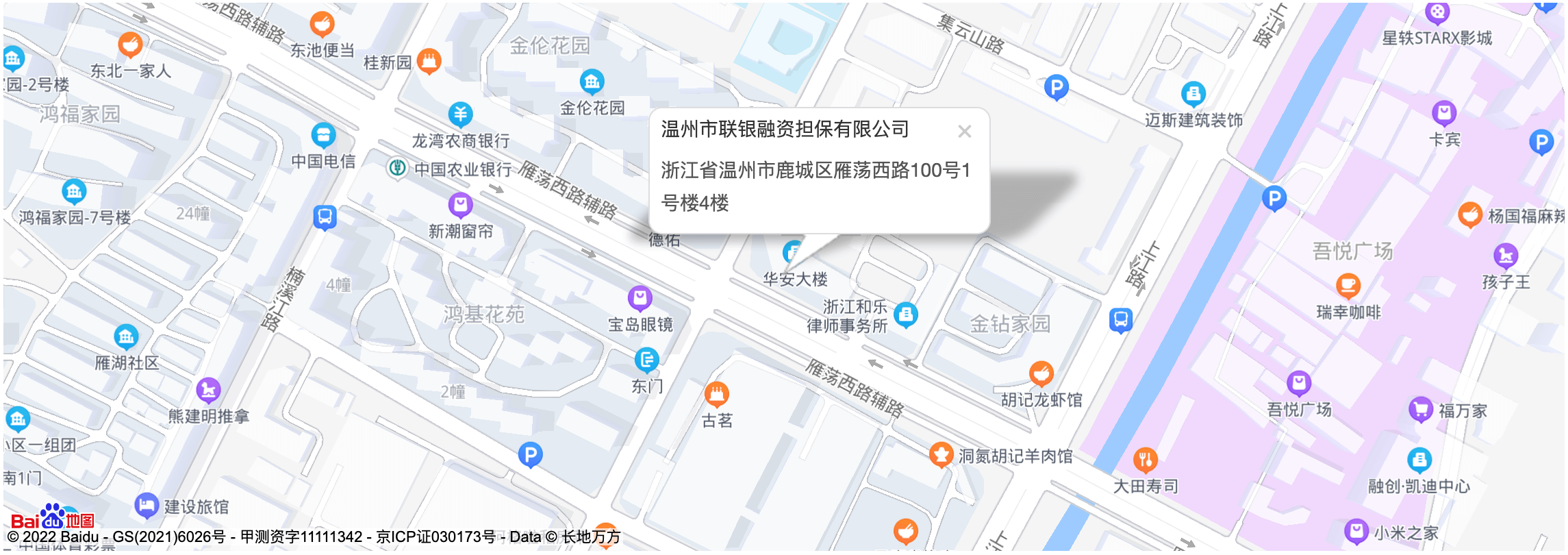This screenshot has width=1568, height=555.
Task: Select the 宝岛眼镜 shop marker
Action: click(640, 298)
